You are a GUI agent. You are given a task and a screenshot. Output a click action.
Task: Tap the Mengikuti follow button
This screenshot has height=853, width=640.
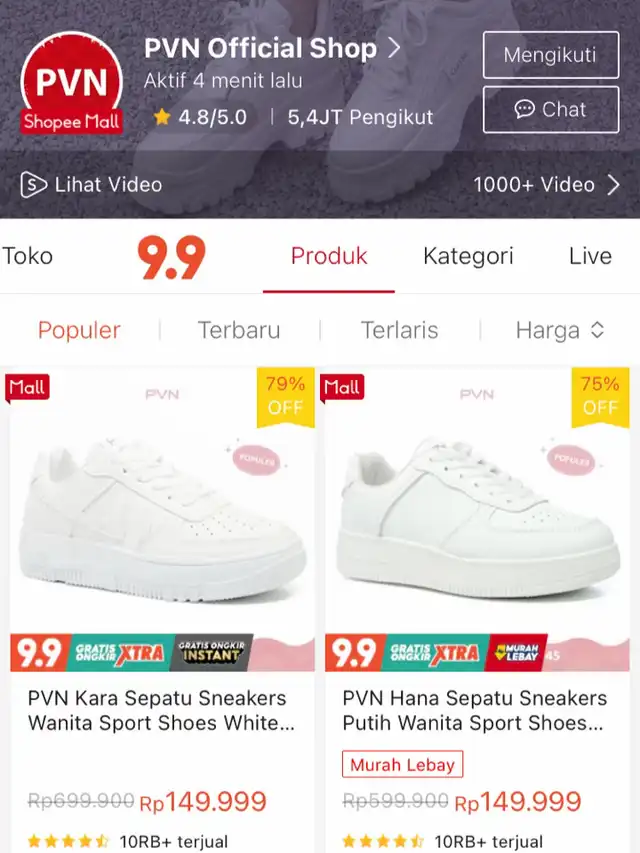[550, 55]
